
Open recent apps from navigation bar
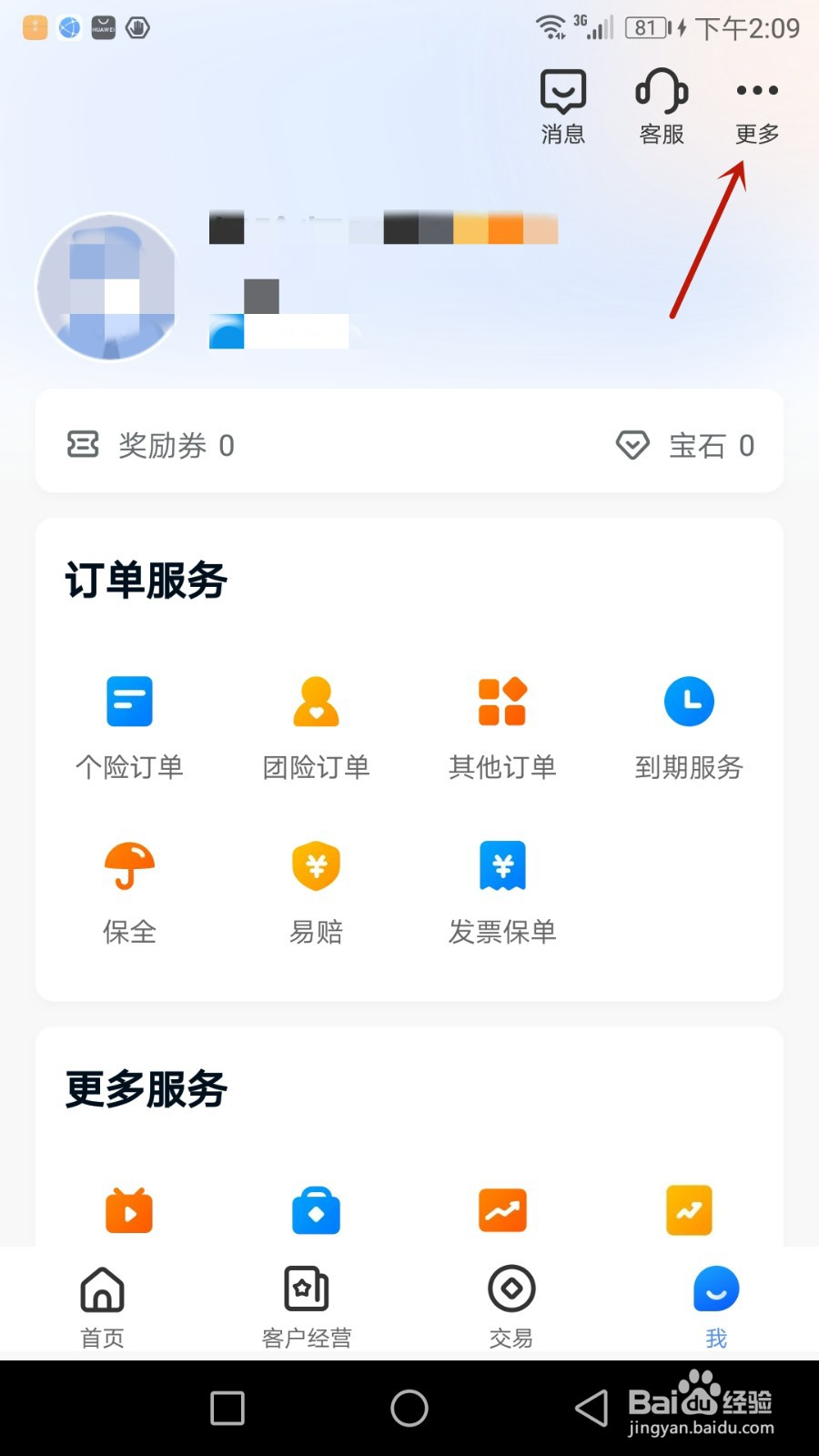point(227,1408)
